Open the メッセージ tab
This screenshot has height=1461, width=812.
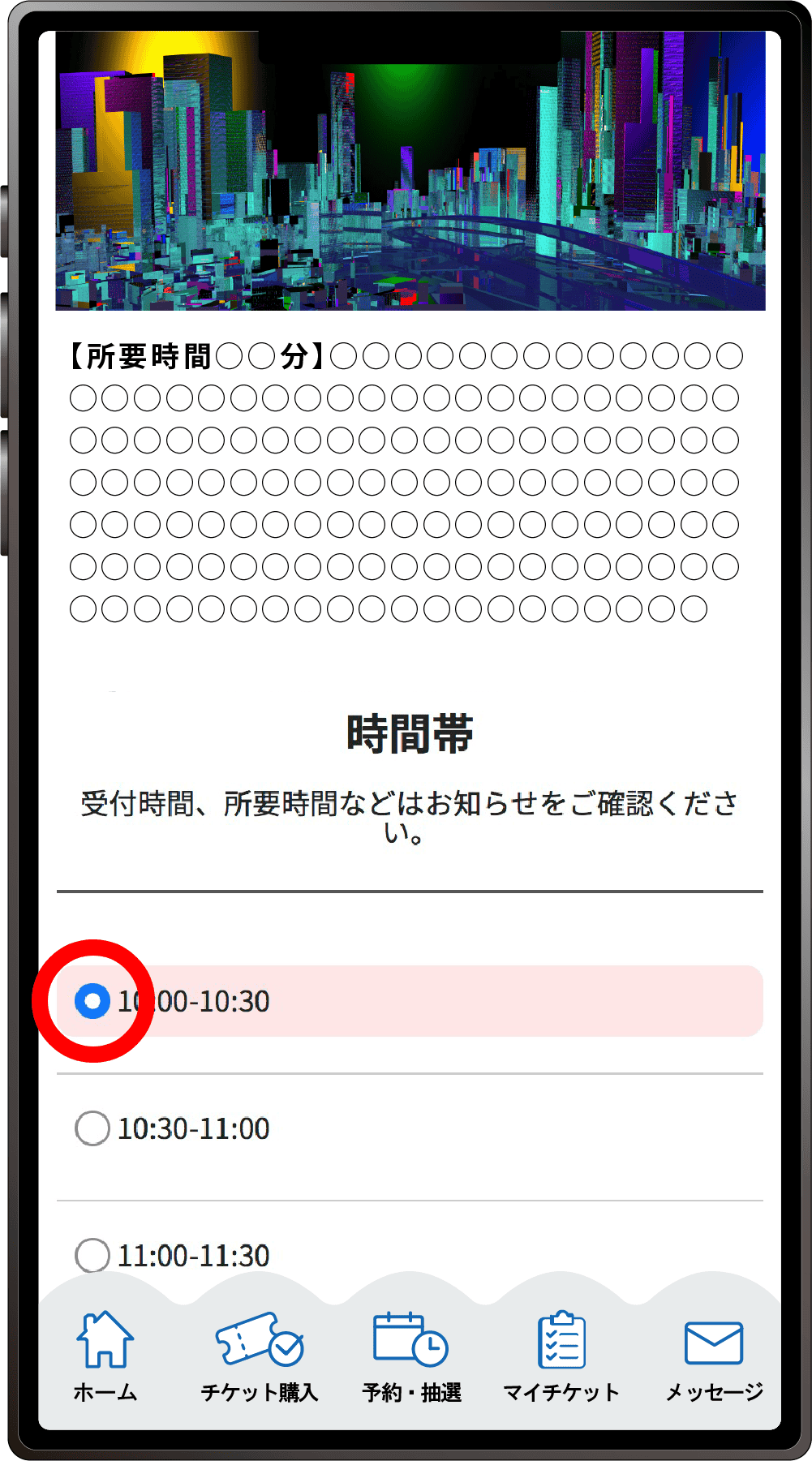pos(714,1356)
